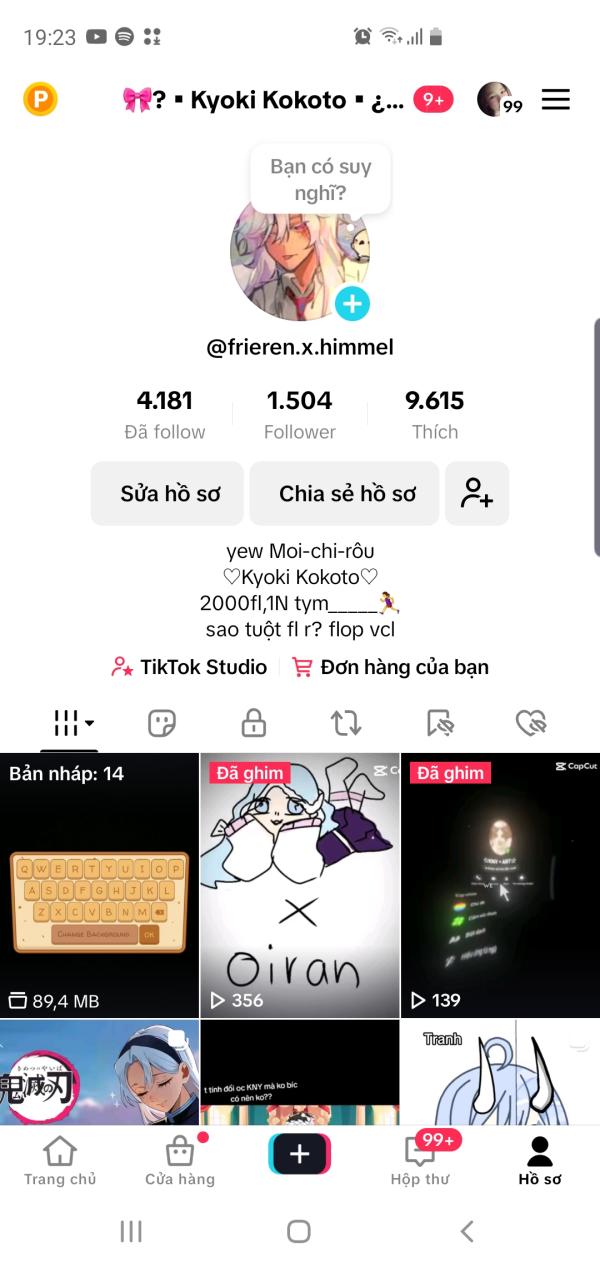Open the hamburger menu
This screenshot has height=1267, width=600.
555,99
